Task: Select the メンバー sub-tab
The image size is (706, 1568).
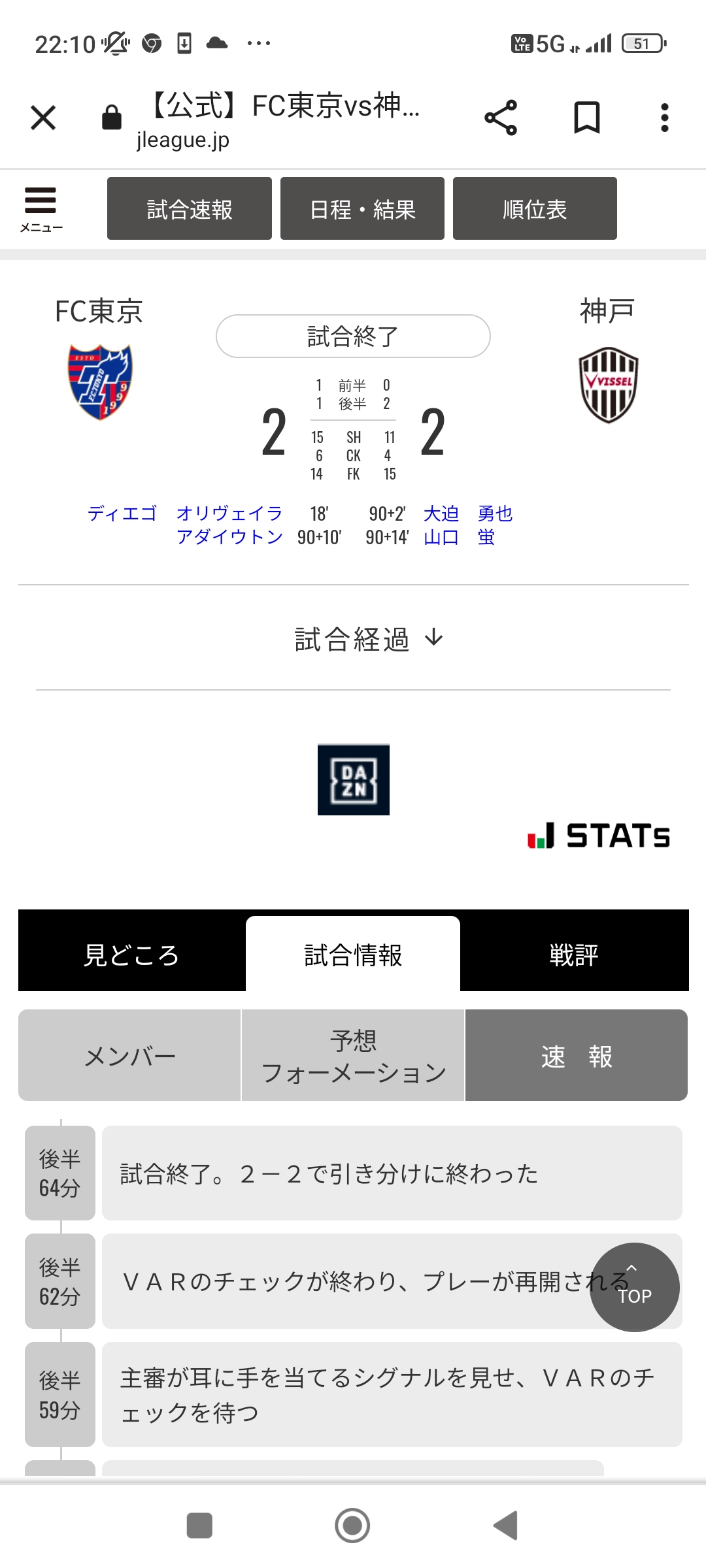Action: [129, 1055]
